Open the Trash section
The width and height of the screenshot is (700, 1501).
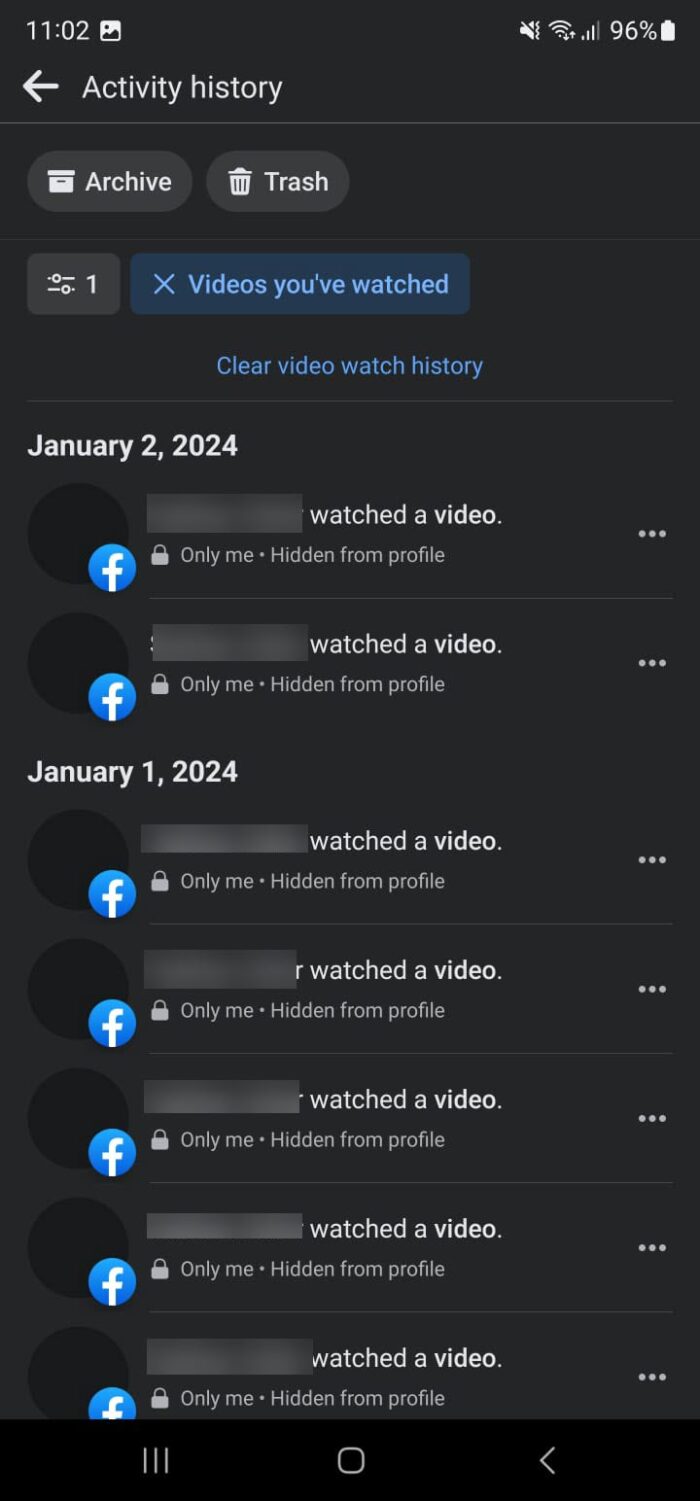pyautogui.click(x=278, y=182)
